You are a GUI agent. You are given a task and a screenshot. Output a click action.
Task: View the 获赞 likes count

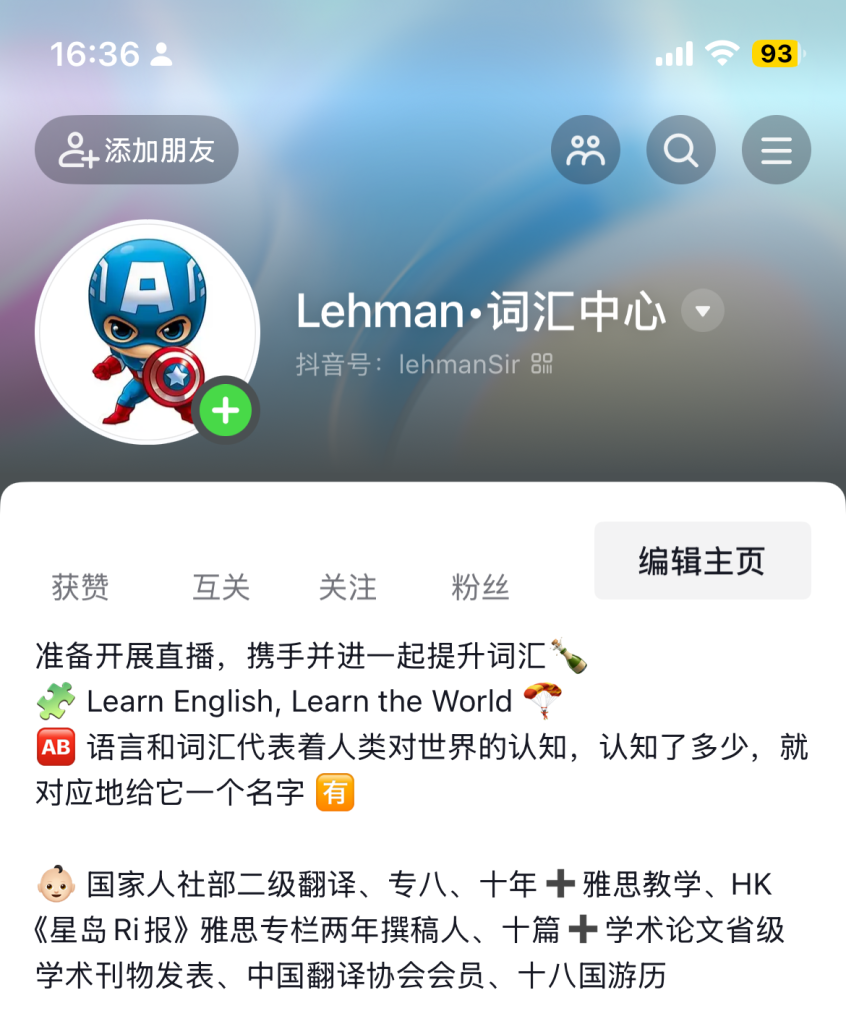coord(80,587)
